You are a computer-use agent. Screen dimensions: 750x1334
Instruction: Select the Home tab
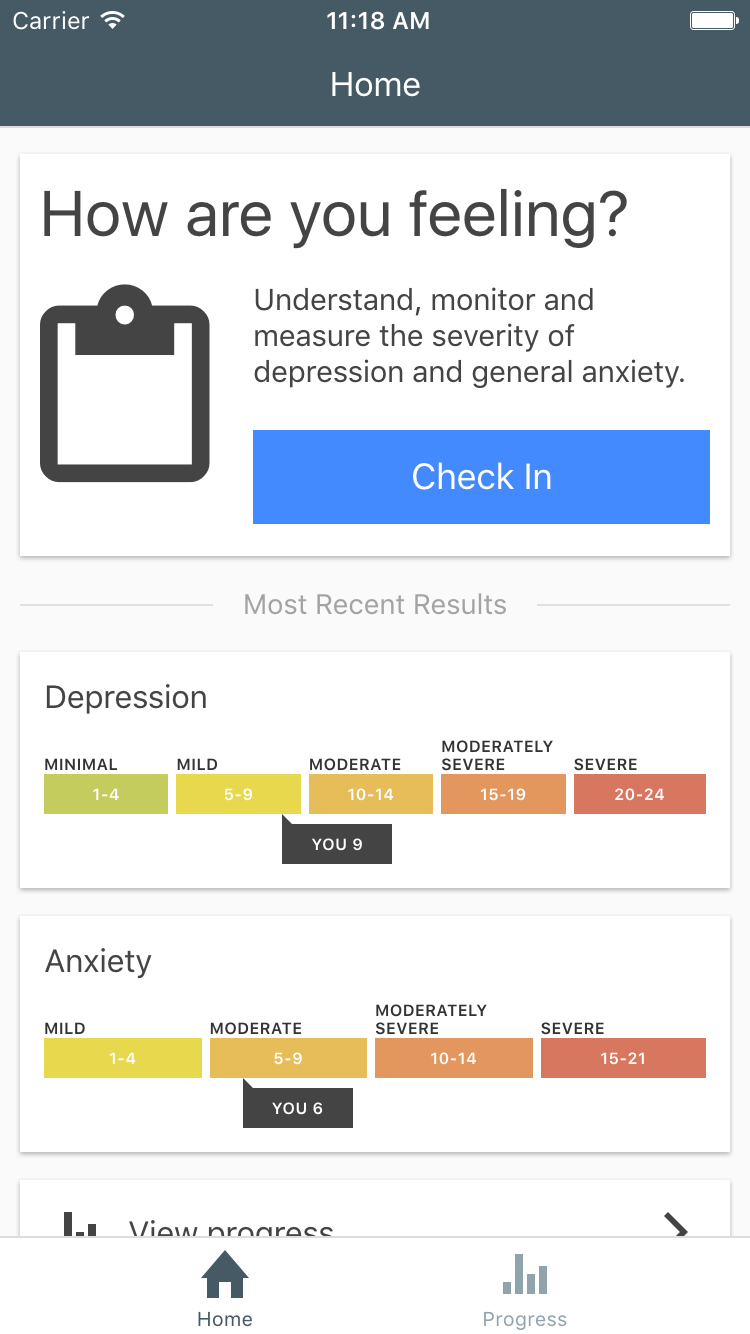[225, 1288]
